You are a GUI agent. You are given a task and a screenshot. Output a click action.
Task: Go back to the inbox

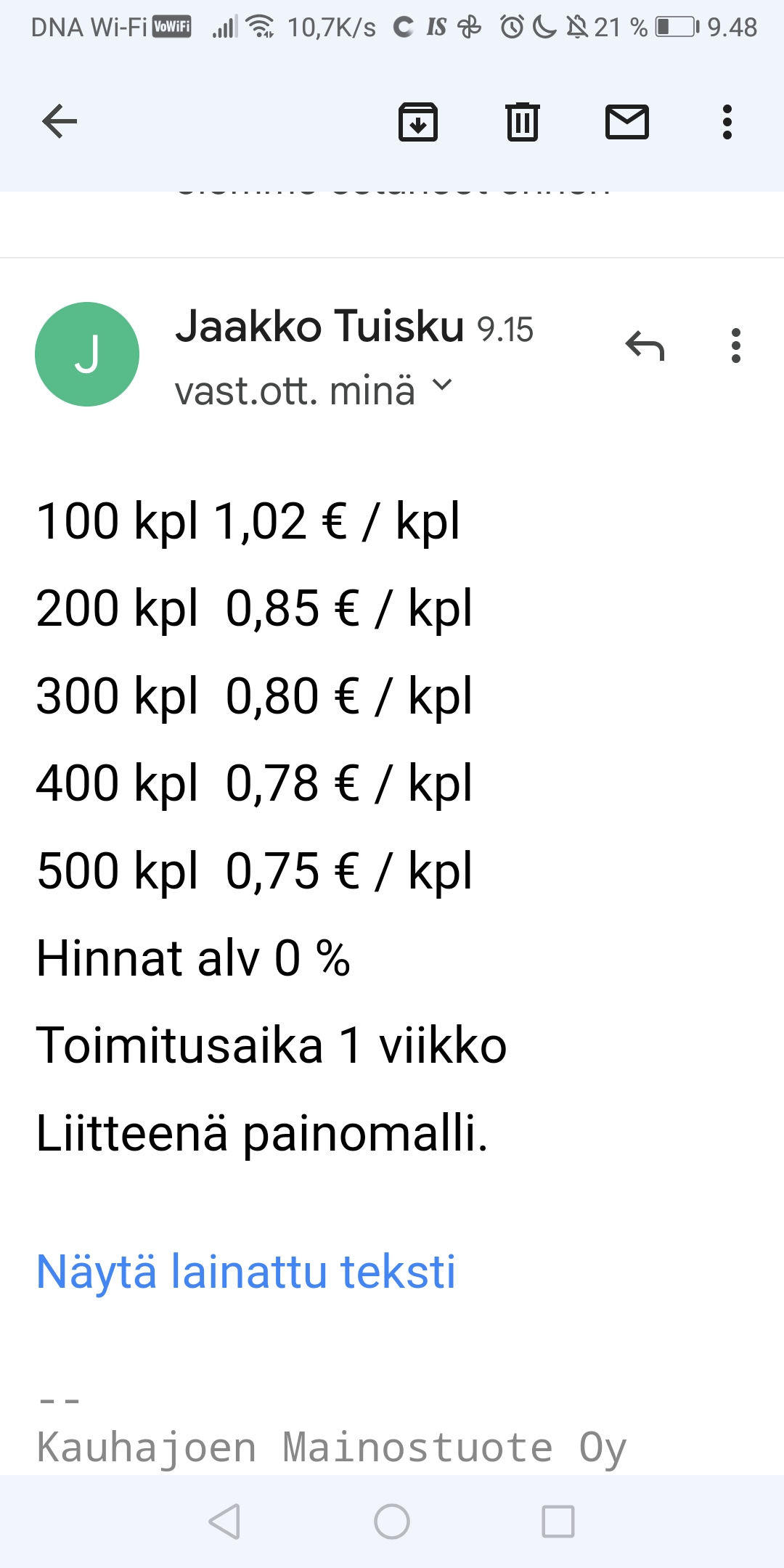[60, 121]
